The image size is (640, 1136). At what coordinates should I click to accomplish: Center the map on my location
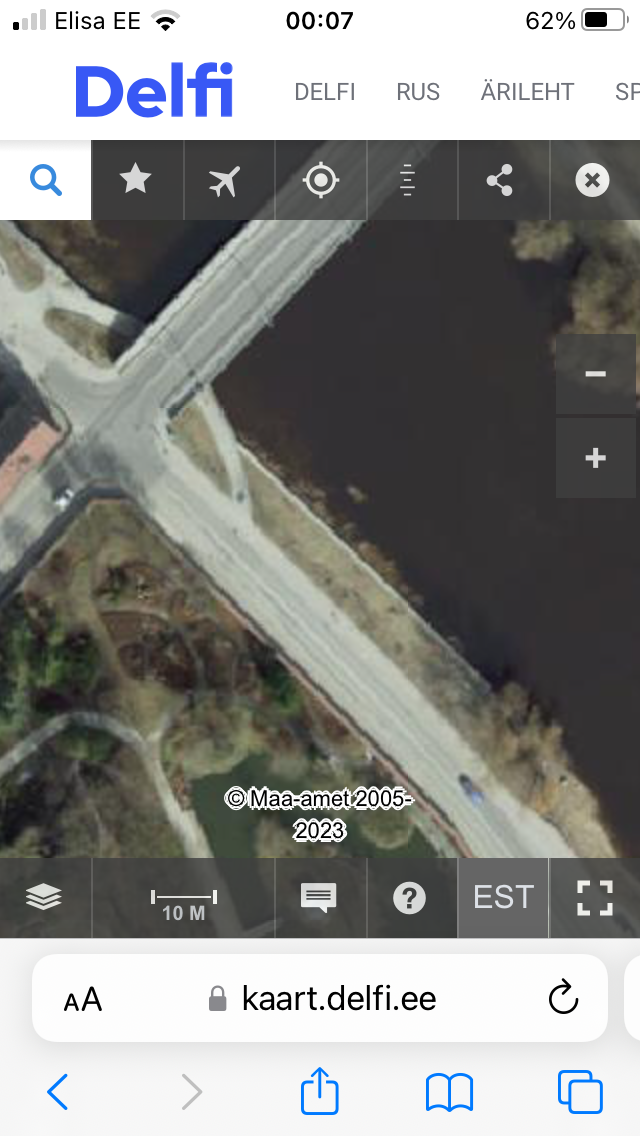320,181
